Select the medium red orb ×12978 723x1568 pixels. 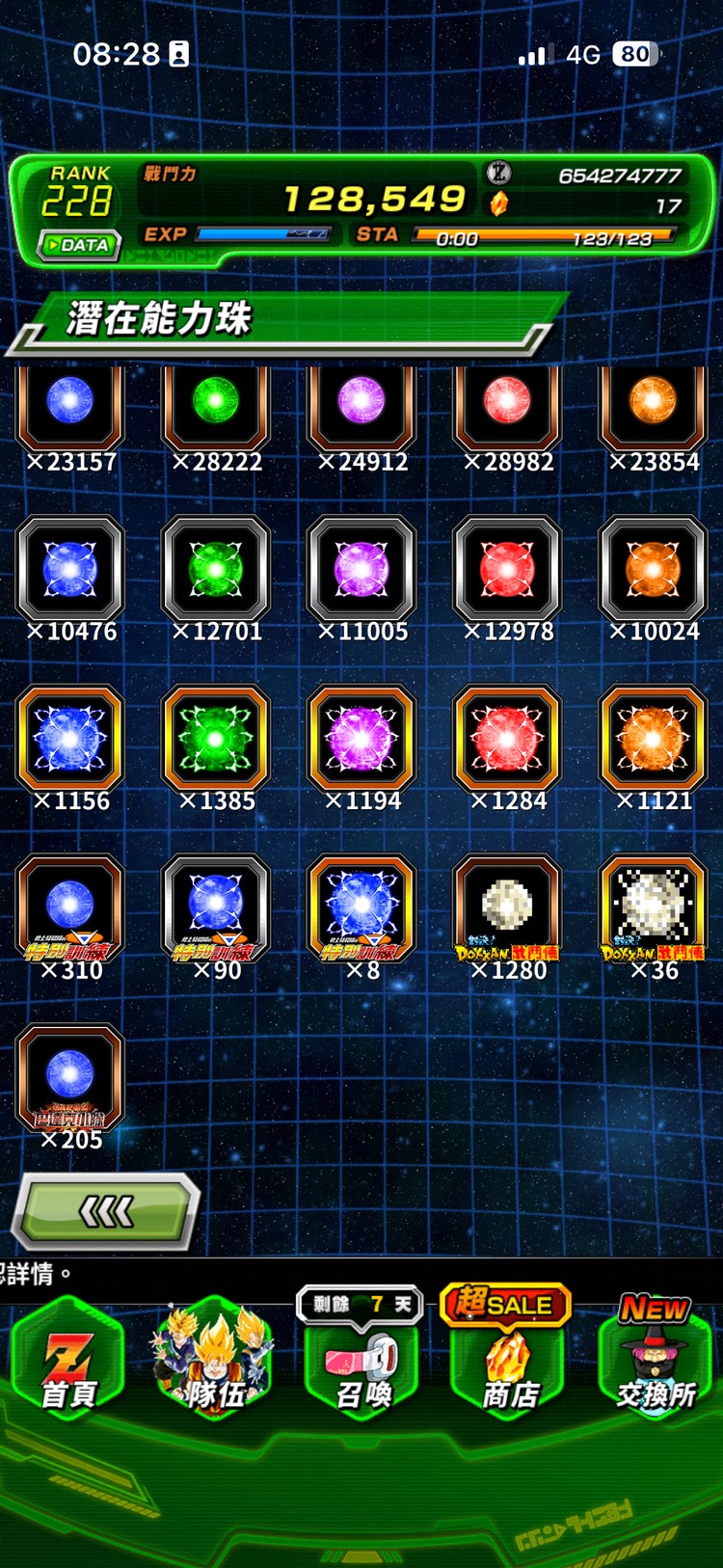click(x=508, y=569)
